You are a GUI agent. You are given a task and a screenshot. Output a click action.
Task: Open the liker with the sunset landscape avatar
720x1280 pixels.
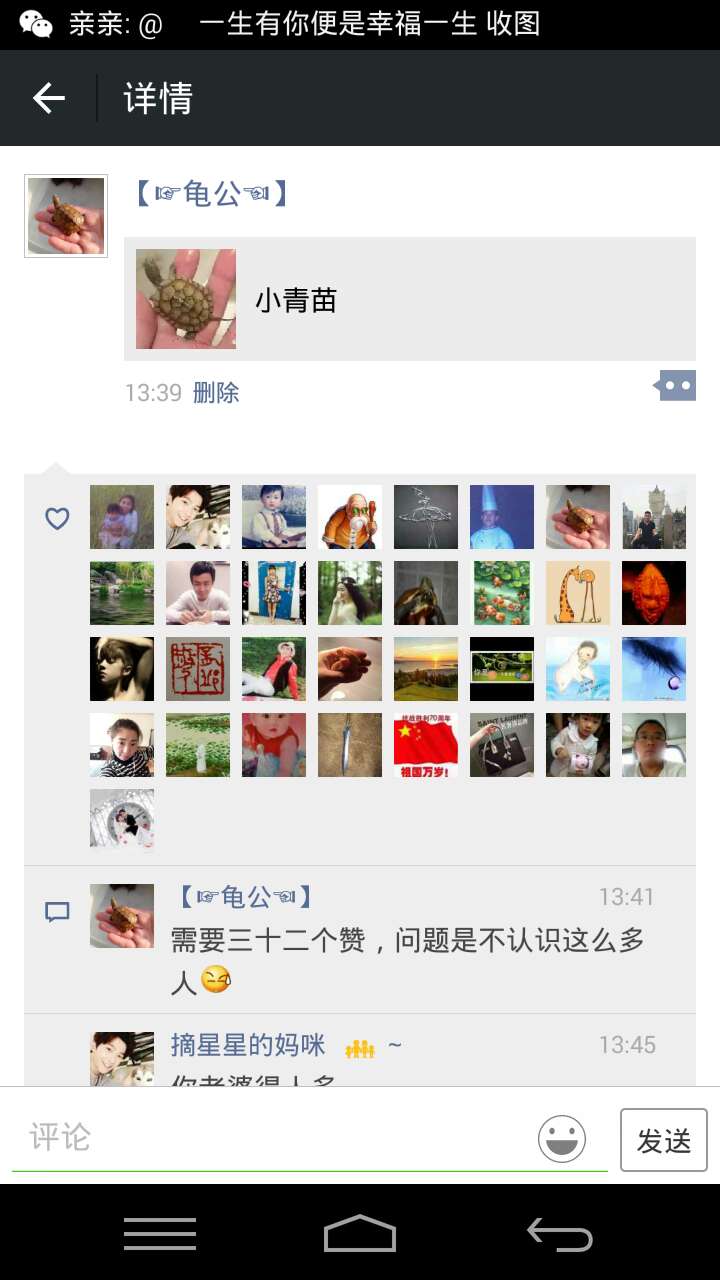tap(426, 669)
